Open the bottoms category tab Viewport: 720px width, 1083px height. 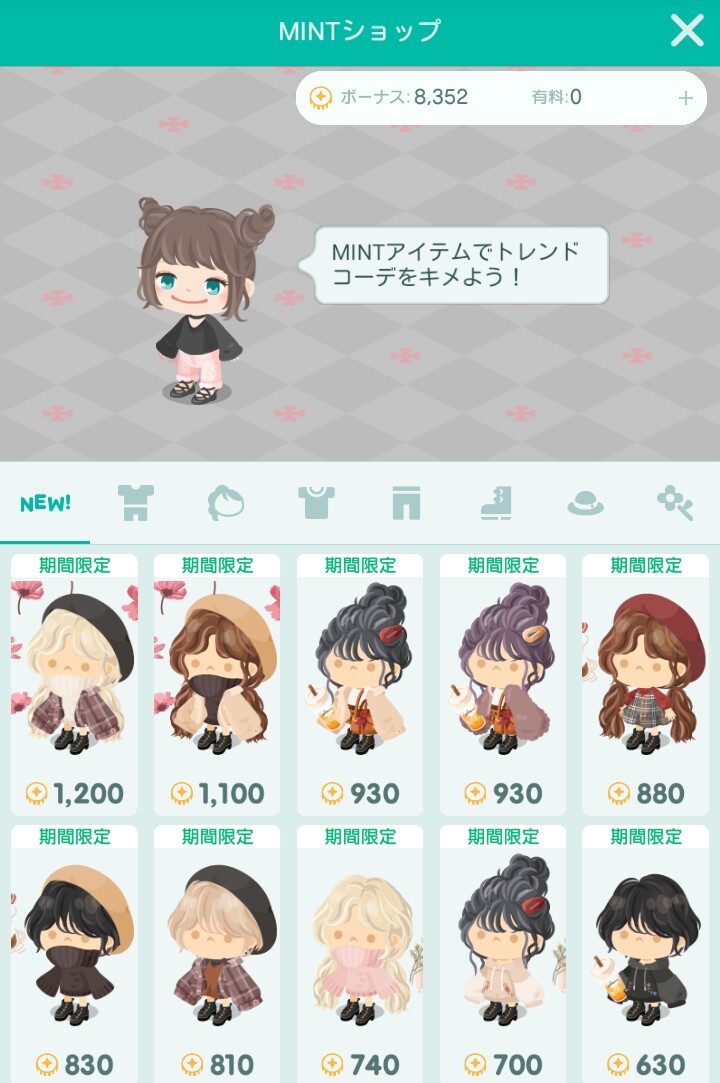406,503
